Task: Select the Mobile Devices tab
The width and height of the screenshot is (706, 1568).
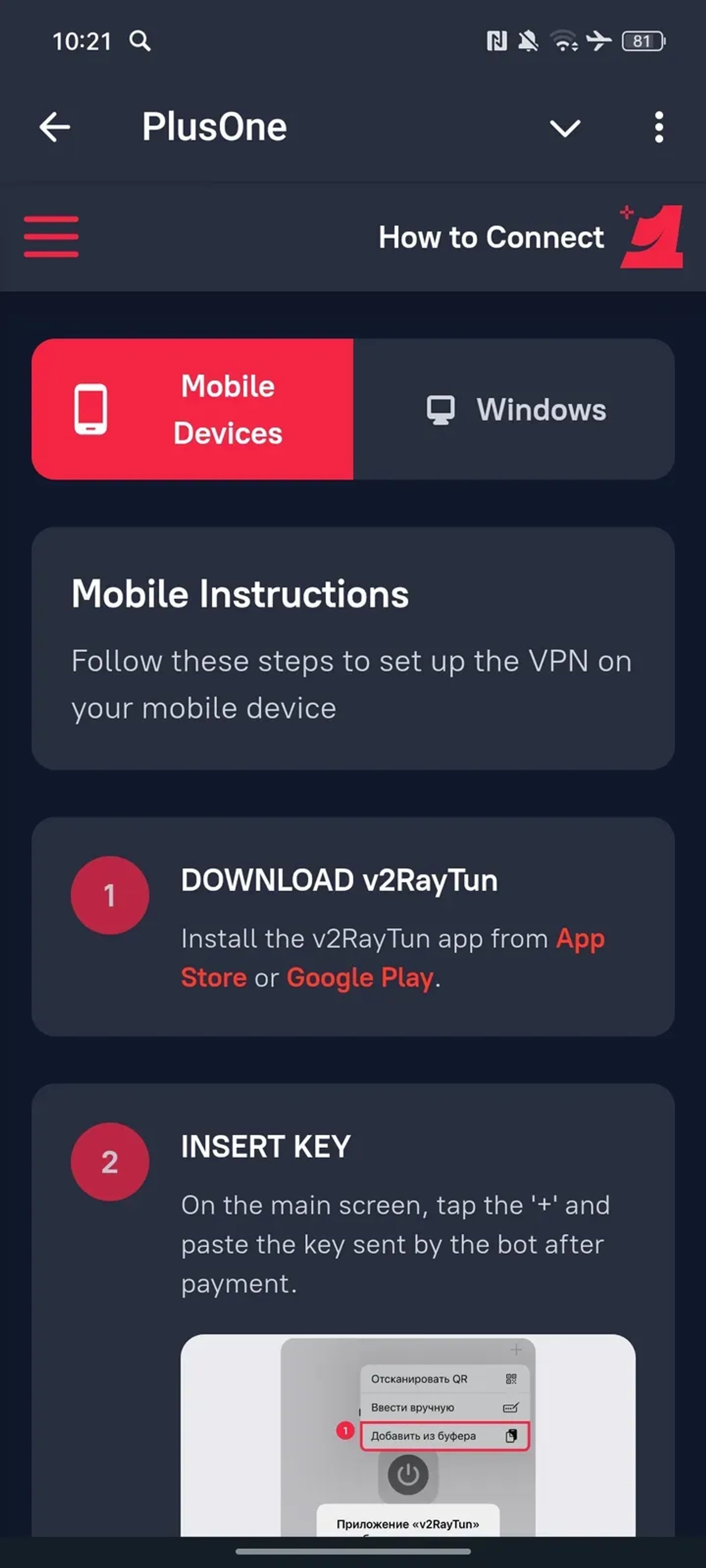Action: tap(192, 409)
